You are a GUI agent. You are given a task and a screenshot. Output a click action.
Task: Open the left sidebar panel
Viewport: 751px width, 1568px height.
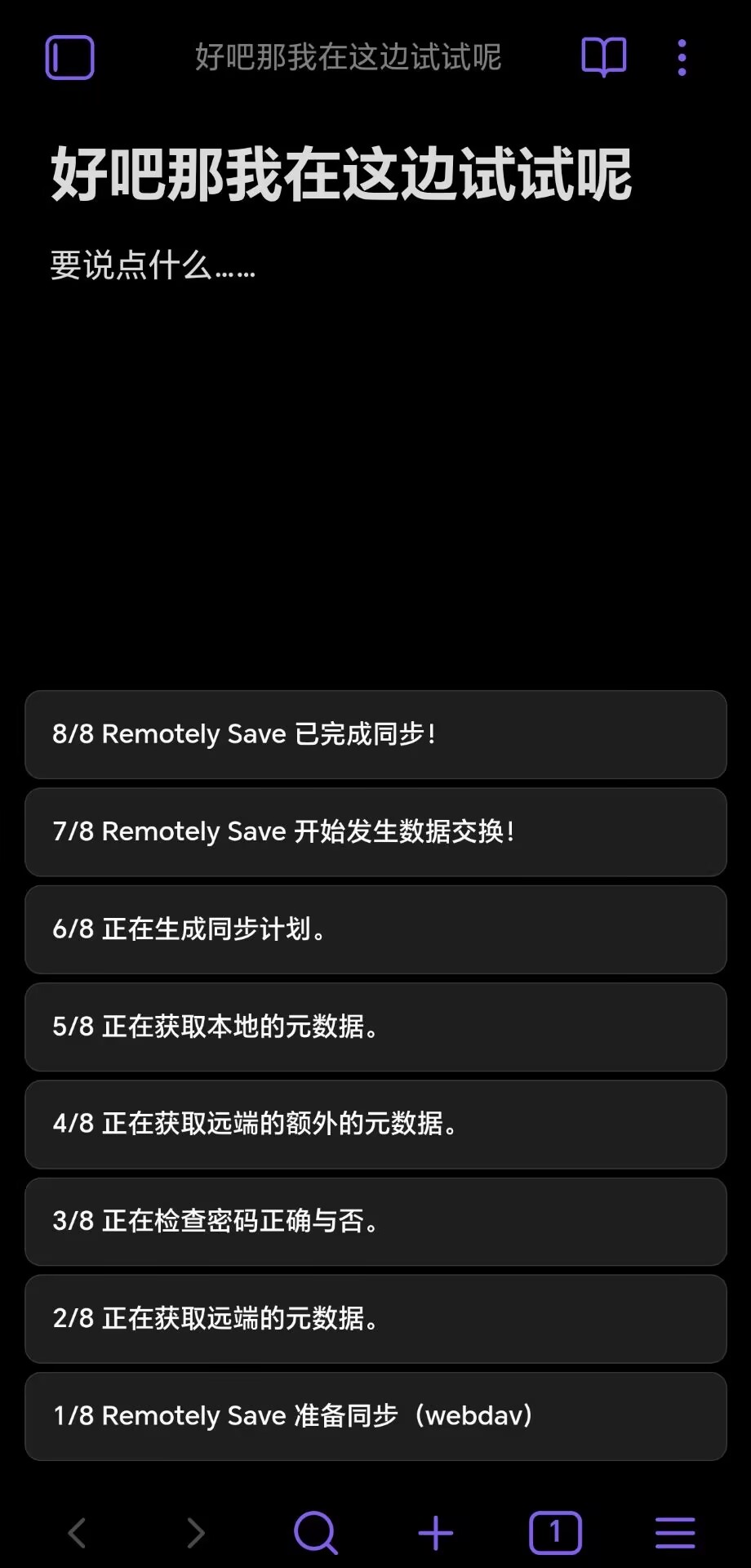point(69,57)
